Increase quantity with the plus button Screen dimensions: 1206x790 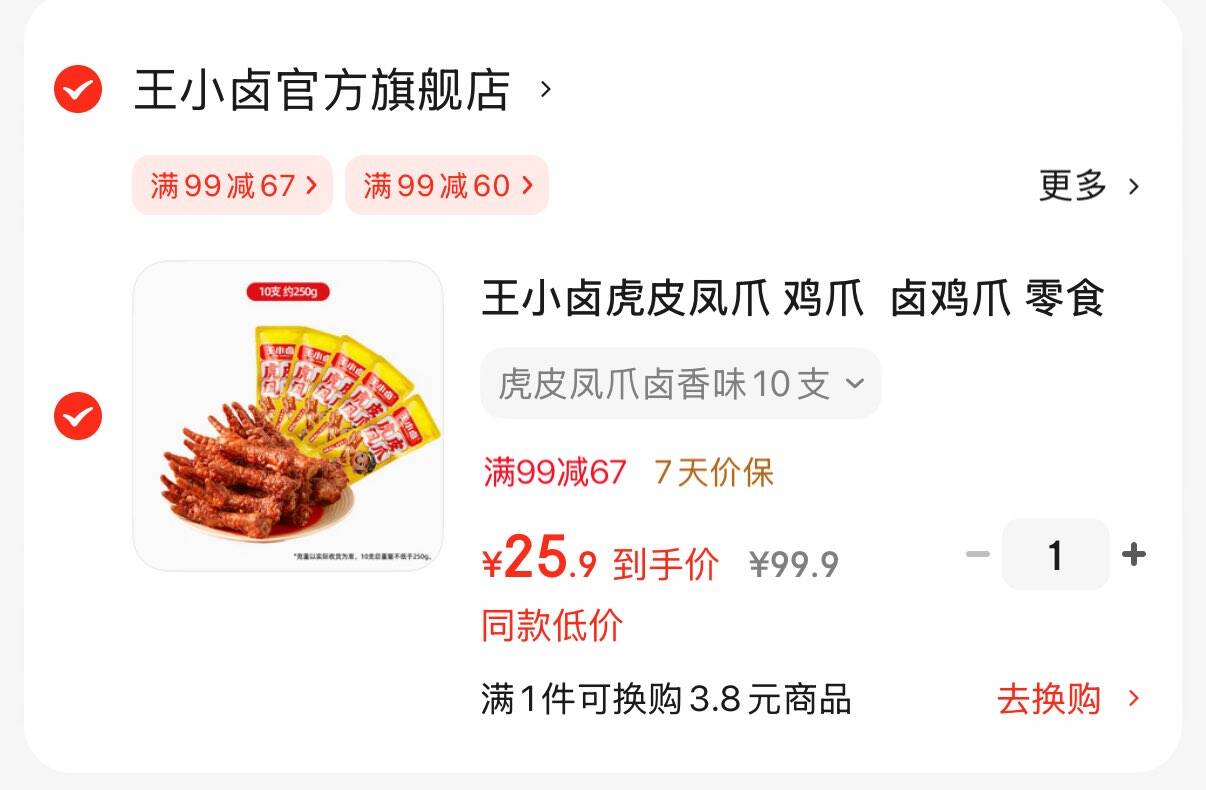click(1133, 554)
